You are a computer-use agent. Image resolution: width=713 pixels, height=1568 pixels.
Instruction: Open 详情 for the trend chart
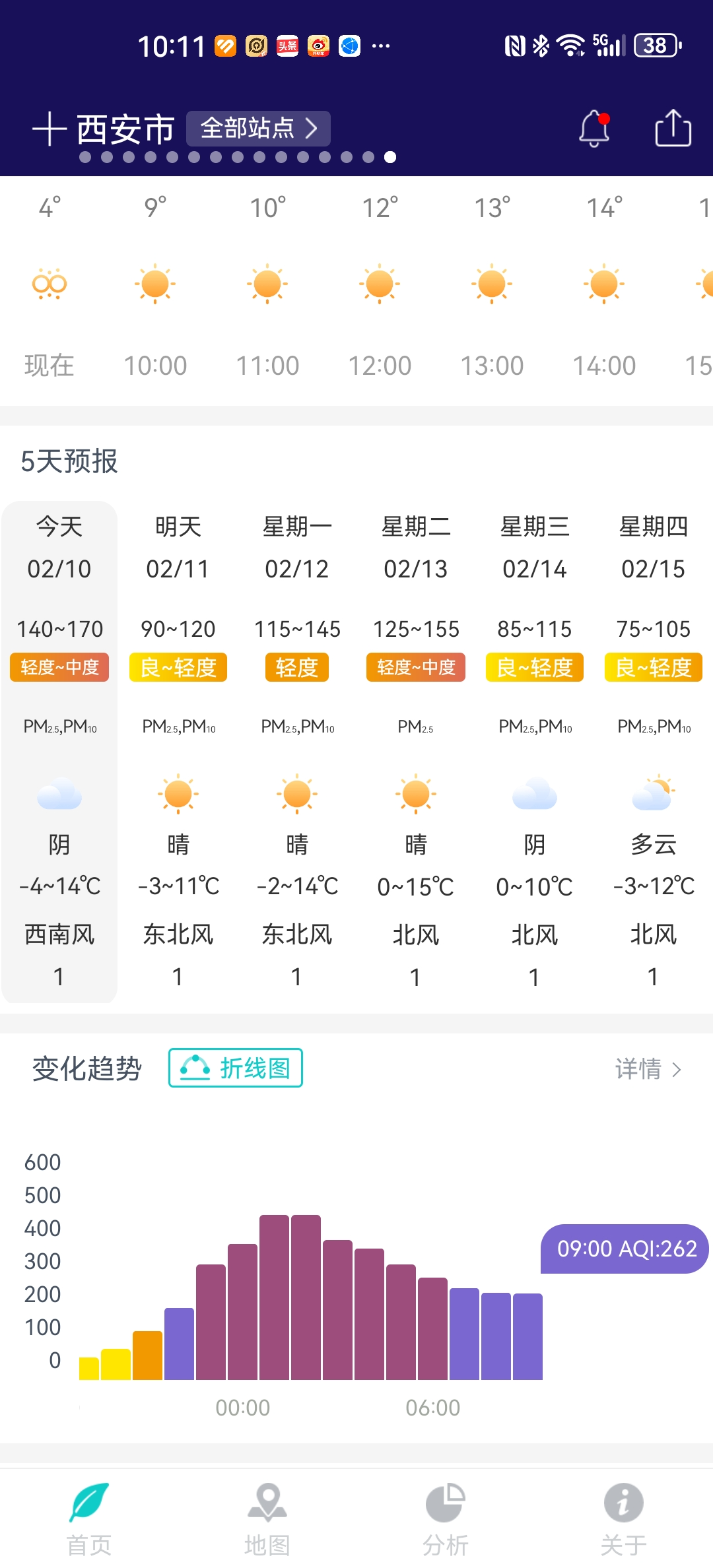point(648,1069)
